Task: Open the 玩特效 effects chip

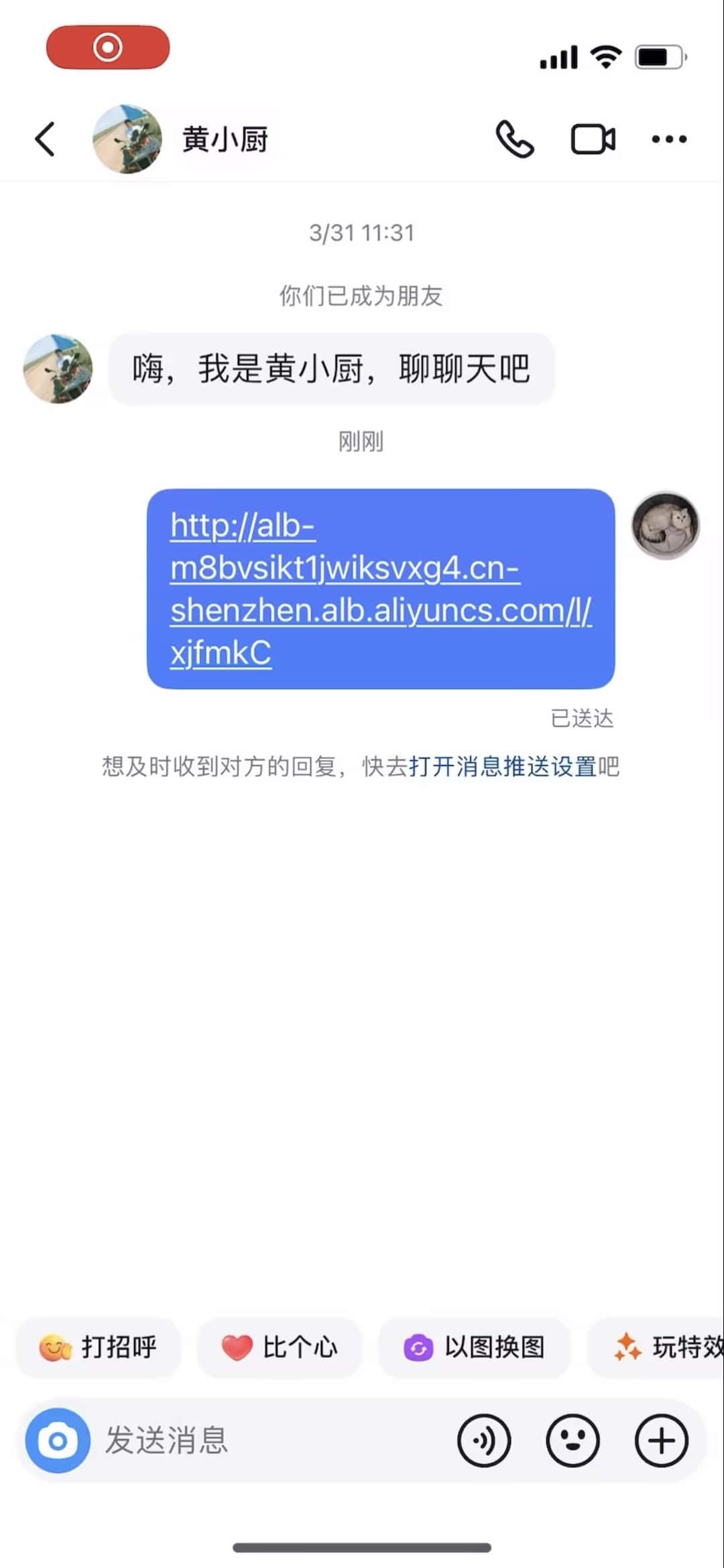Action: pos(664,1347)
